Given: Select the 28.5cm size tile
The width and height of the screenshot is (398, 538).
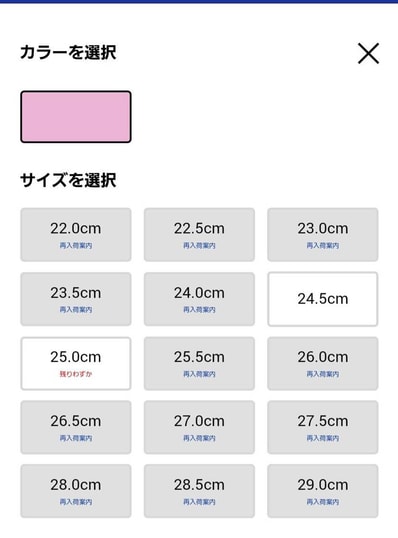Looking at the screenshot, I should pos(199,491).
